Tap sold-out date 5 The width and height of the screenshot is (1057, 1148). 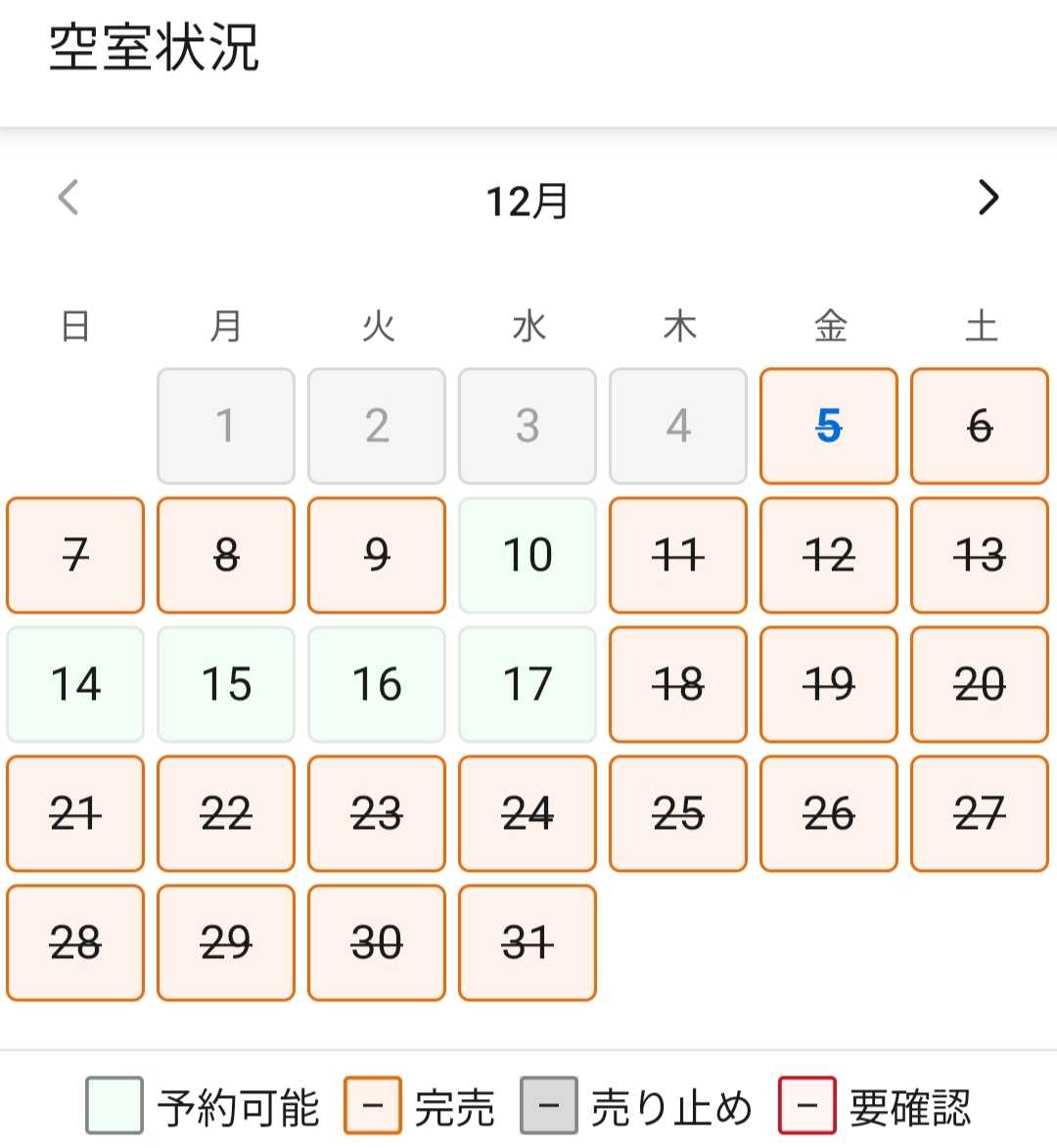click(x=829, y=426)
